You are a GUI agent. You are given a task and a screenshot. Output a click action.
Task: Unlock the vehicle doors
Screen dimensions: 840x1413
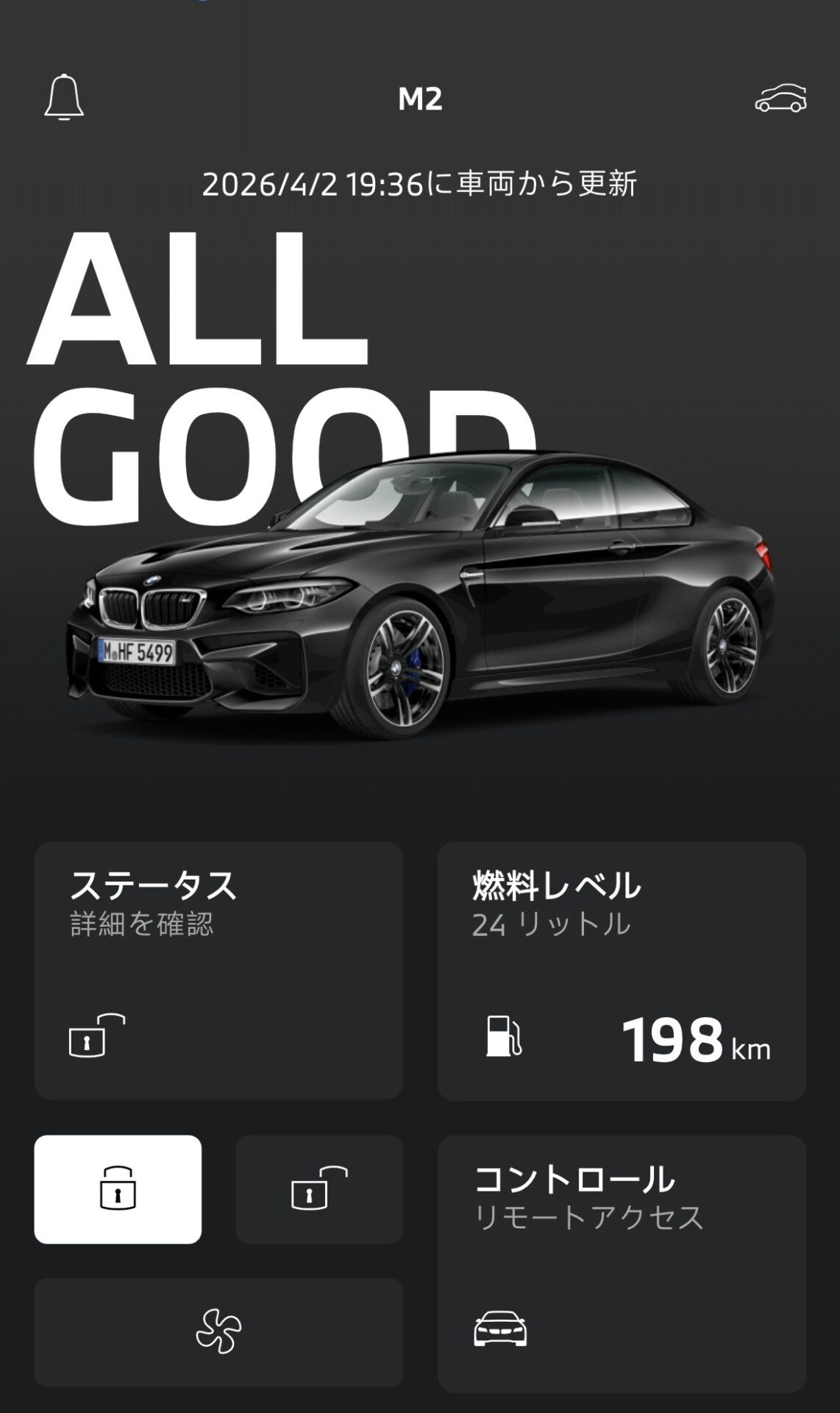(x=319, y=1189)
